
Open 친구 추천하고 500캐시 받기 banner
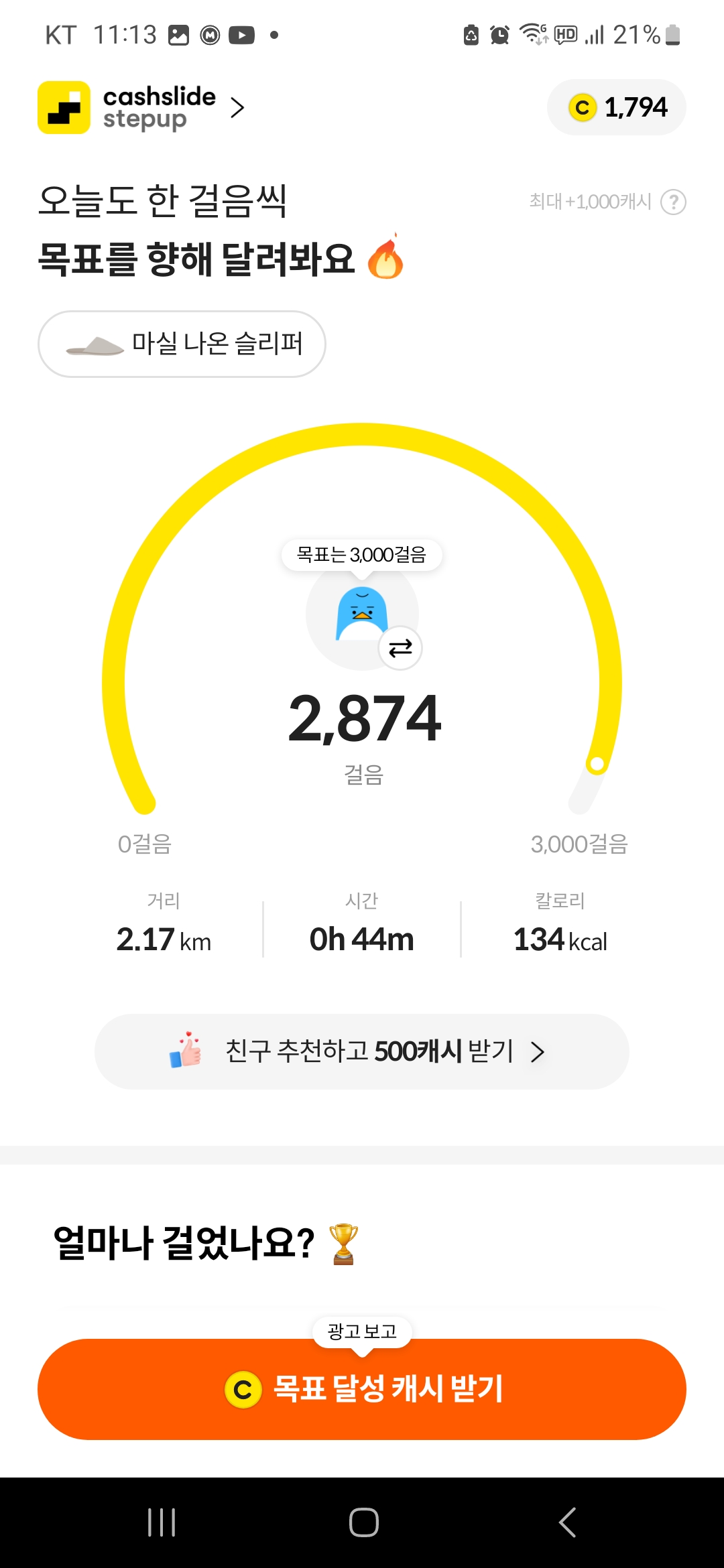362,1051
